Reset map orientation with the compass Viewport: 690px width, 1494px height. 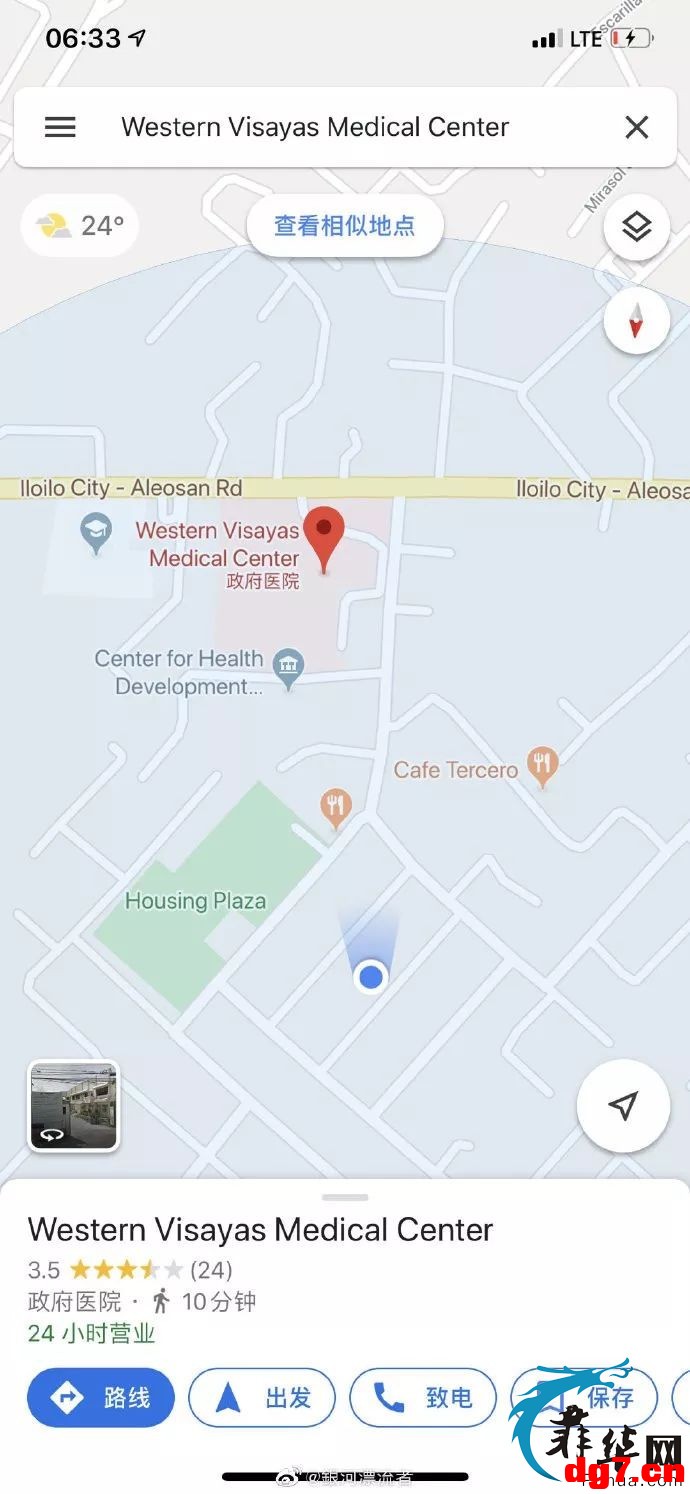(x=636, y=321)
